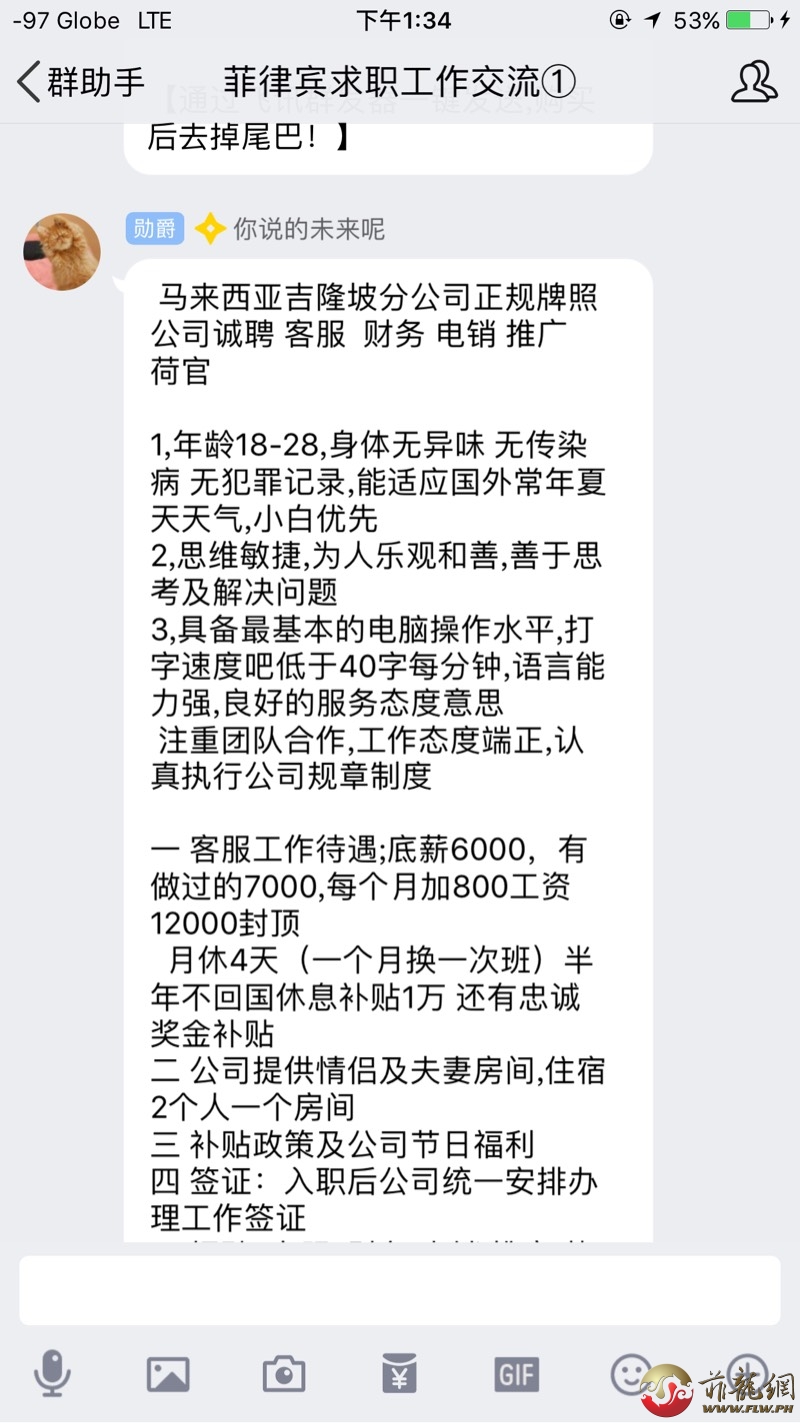Open the GIF picker
The image size is (800, 1423).
516,1375
